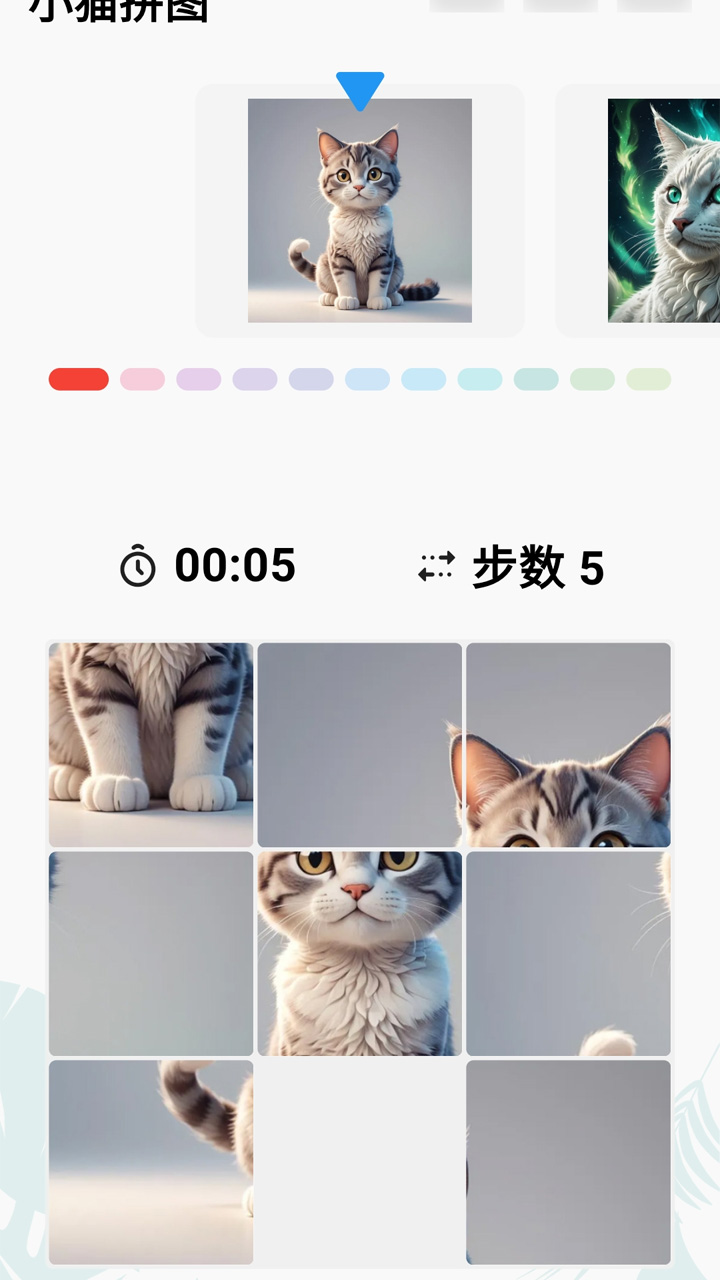Image resolution: width=720 pixels, height=1280 pixels.
Task: Select the sitting tabby cat picture
Action: point(360,210)
